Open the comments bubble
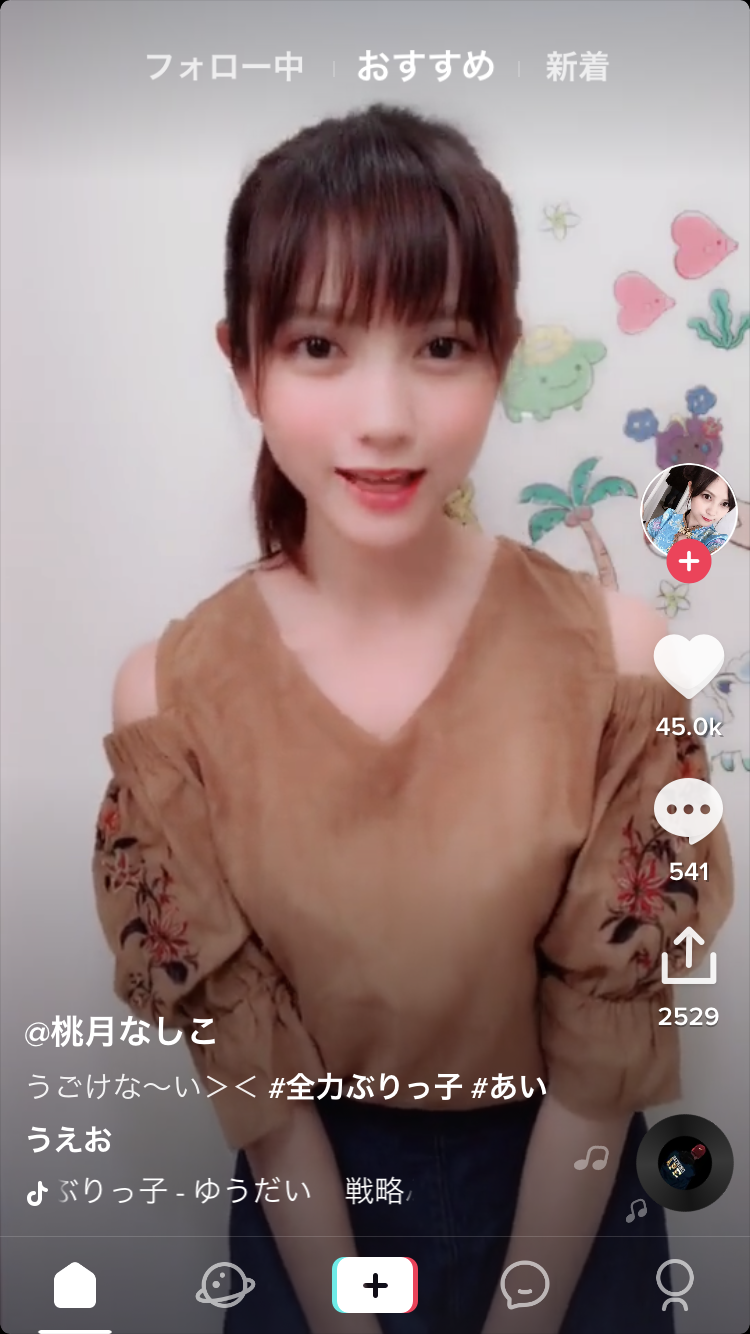Viewport: 750px width, 1334px height. click(x=689, y=811)
